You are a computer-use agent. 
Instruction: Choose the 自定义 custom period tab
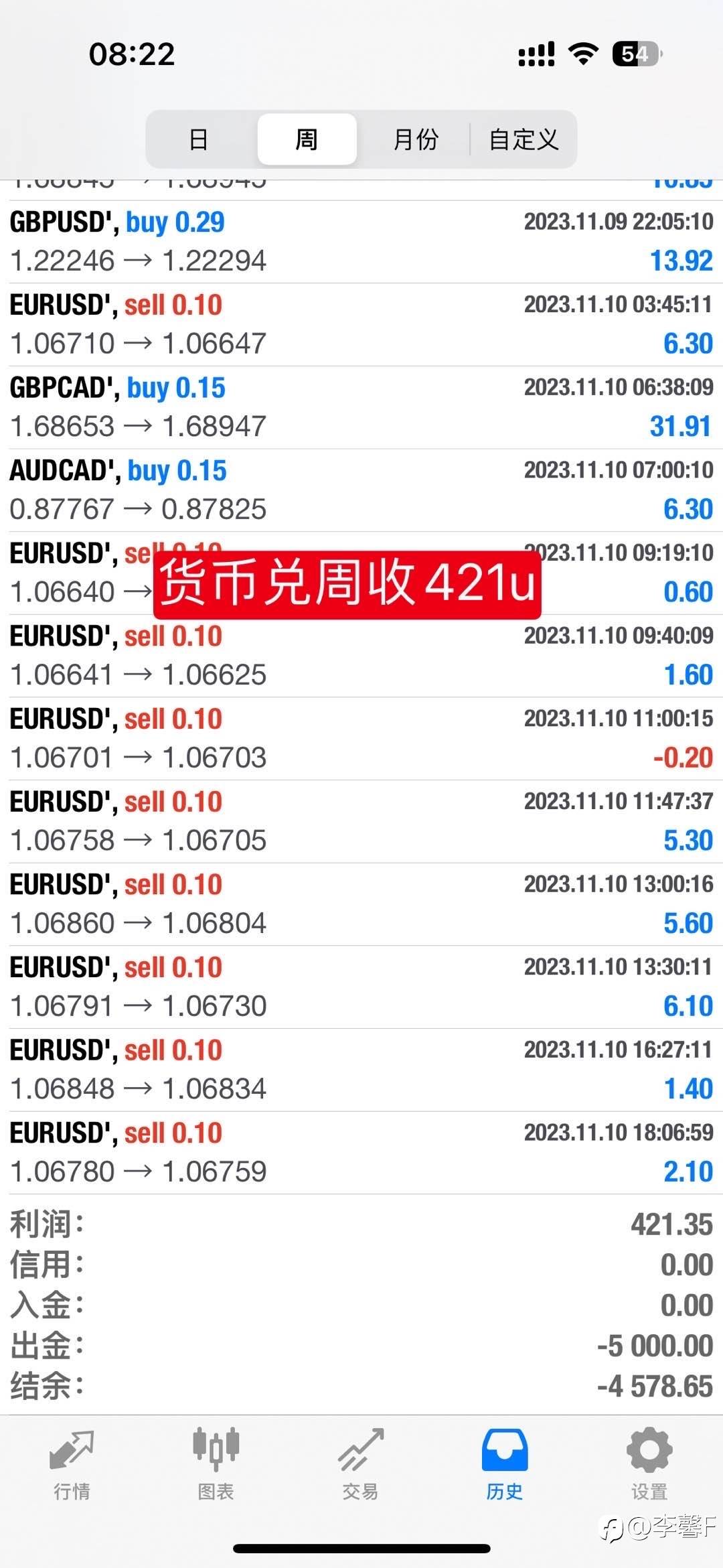pos(524,139)
